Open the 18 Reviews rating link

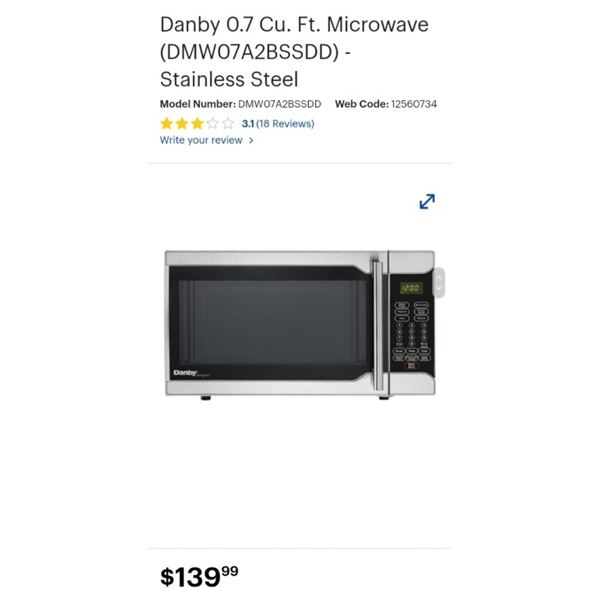(x=285, y=124)
